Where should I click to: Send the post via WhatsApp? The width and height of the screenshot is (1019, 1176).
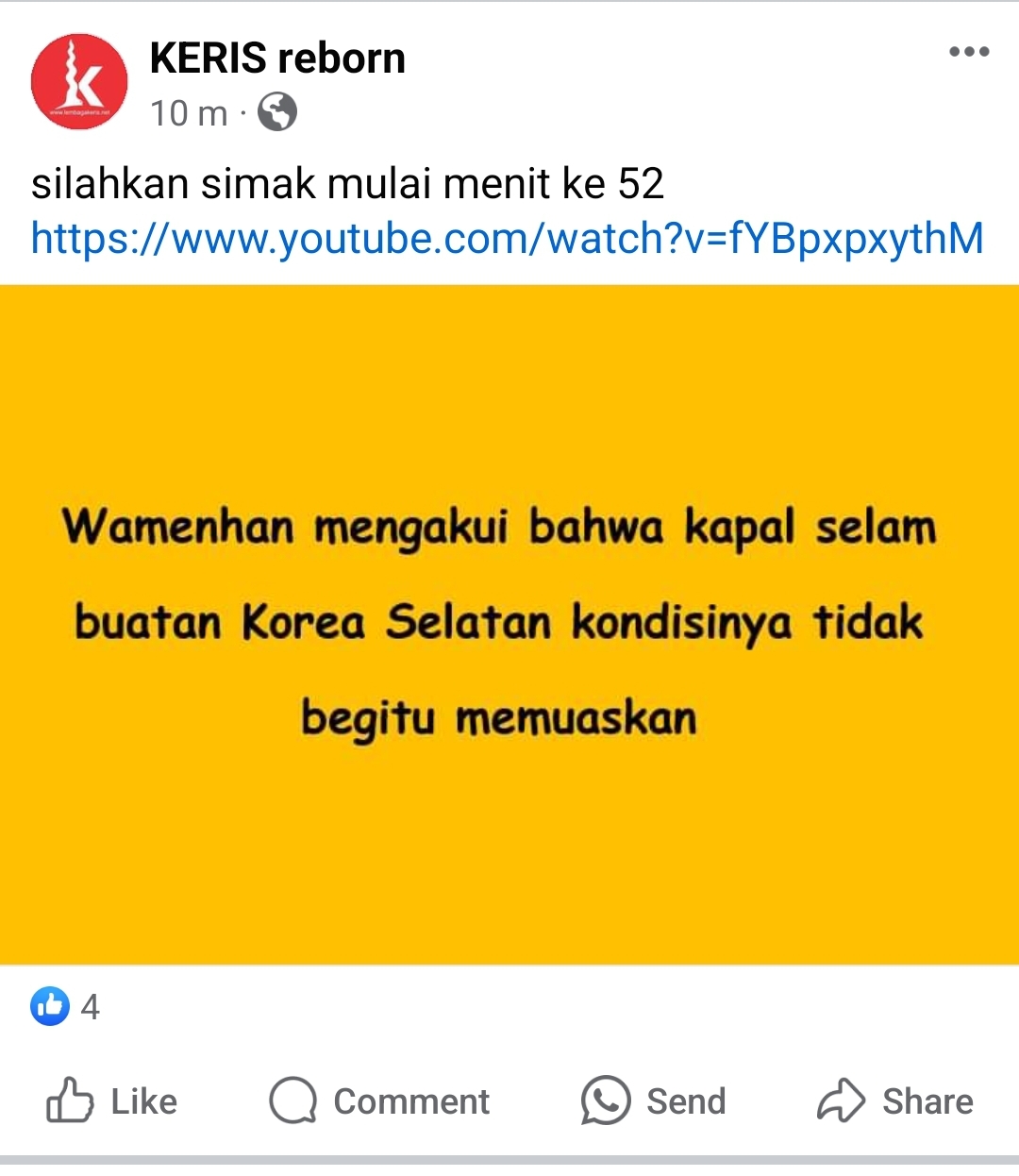(653, 1100)
